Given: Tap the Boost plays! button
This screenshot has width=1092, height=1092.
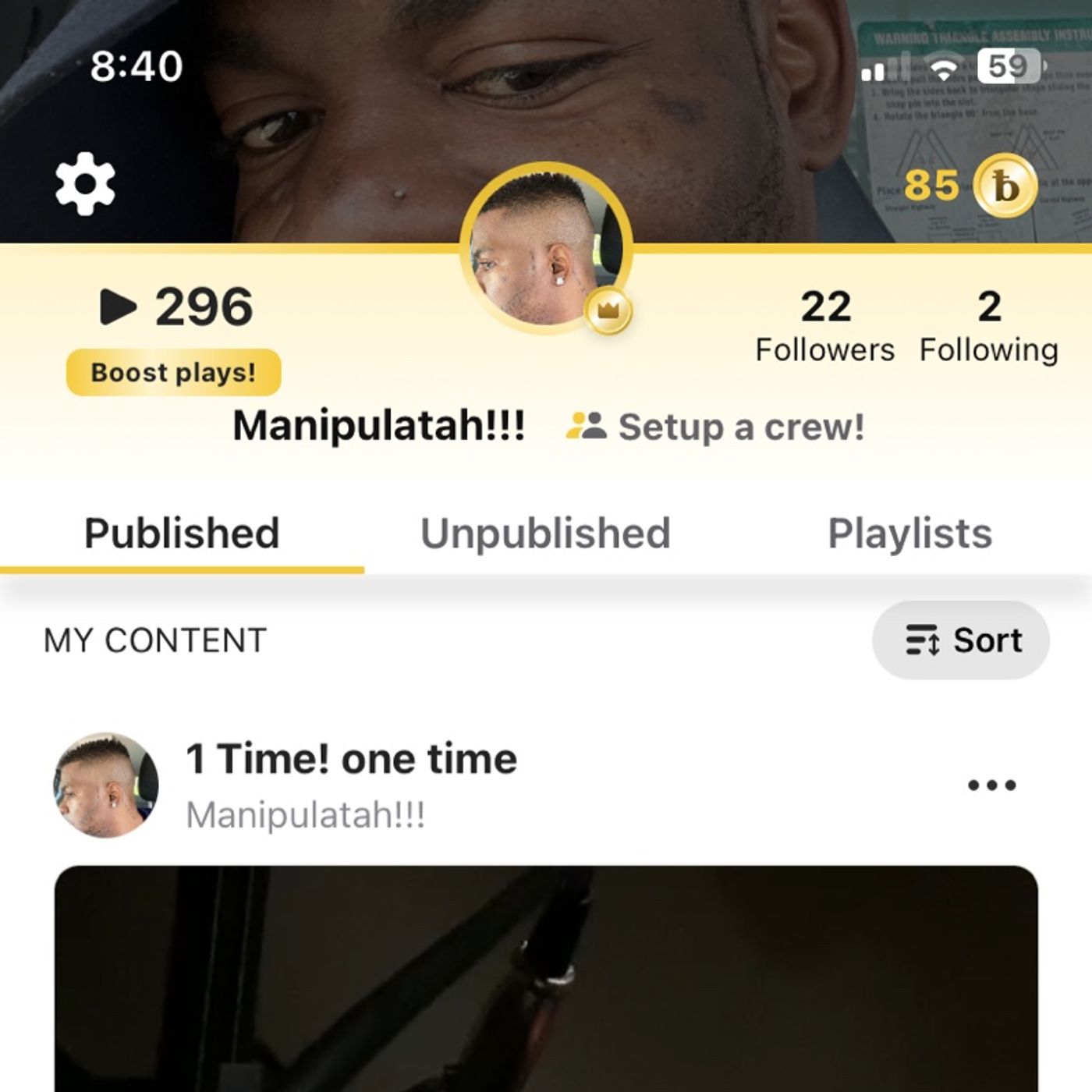Looking at the screenshot, I should click(173, 372).
